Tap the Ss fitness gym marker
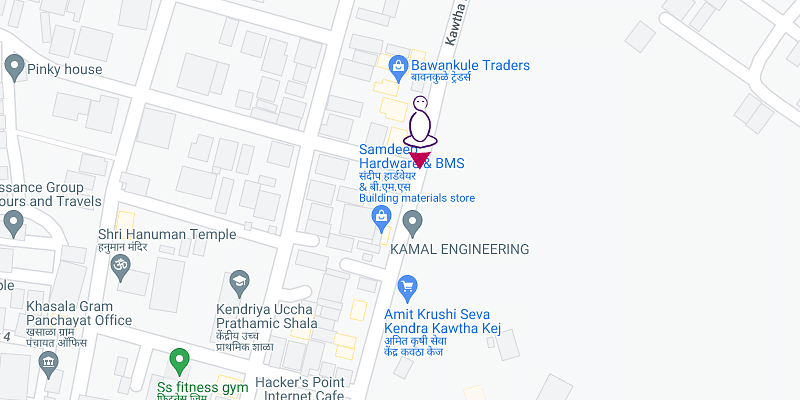 180,358
